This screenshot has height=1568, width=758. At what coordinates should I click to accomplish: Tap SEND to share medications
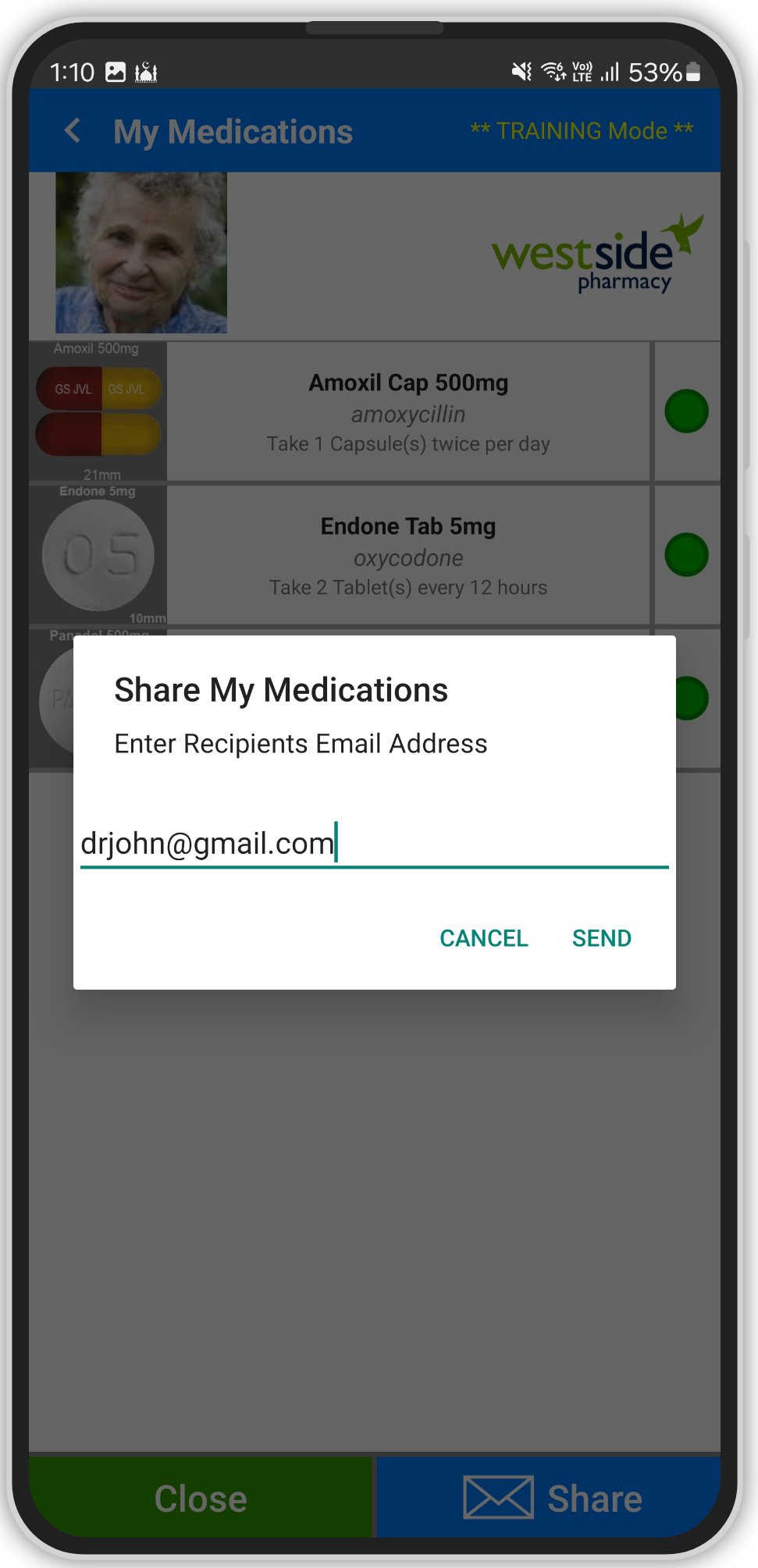click(x=601, y=938)
